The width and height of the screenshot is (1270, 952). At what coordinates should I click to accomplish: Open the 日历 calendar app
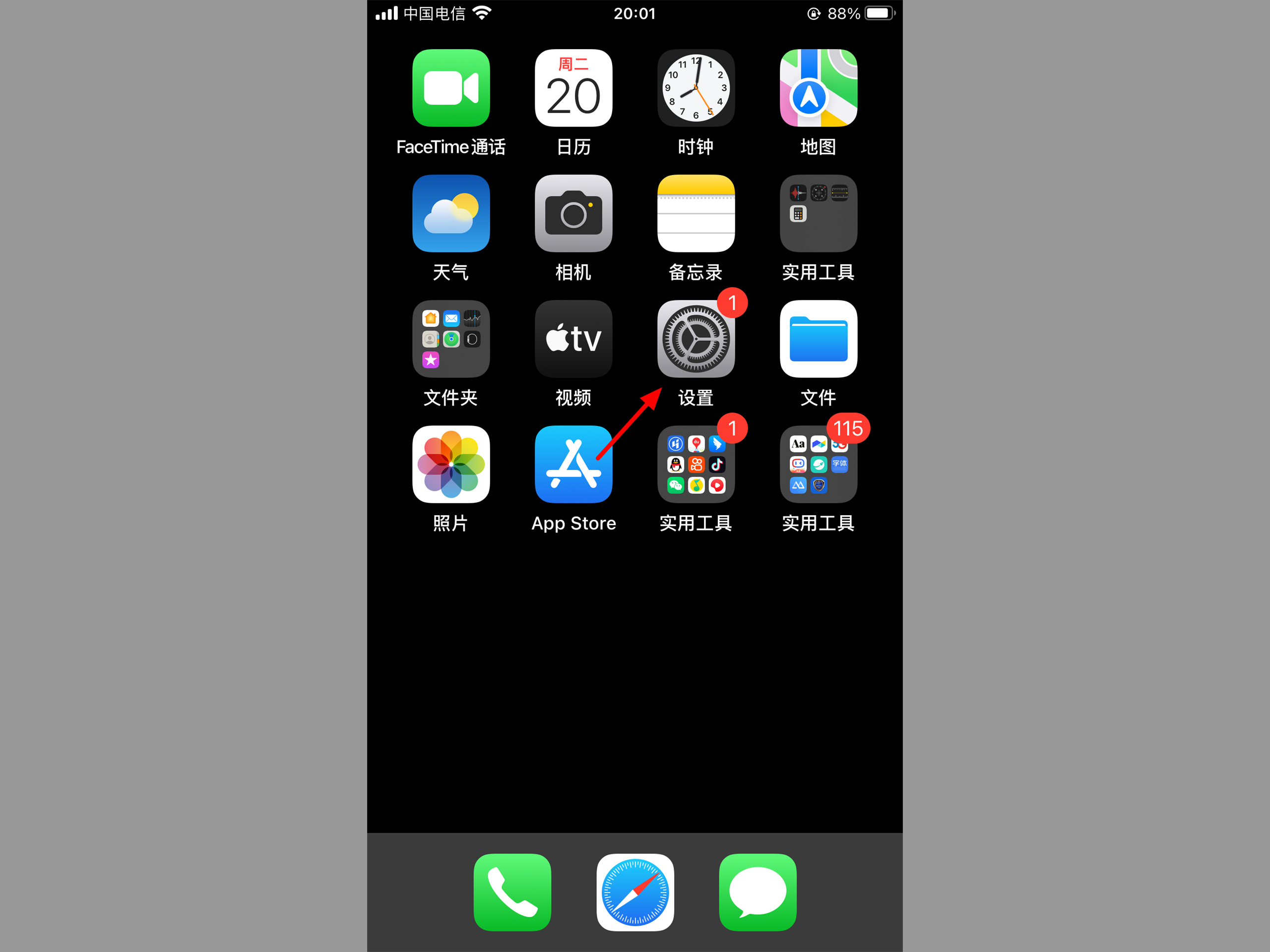573,88
